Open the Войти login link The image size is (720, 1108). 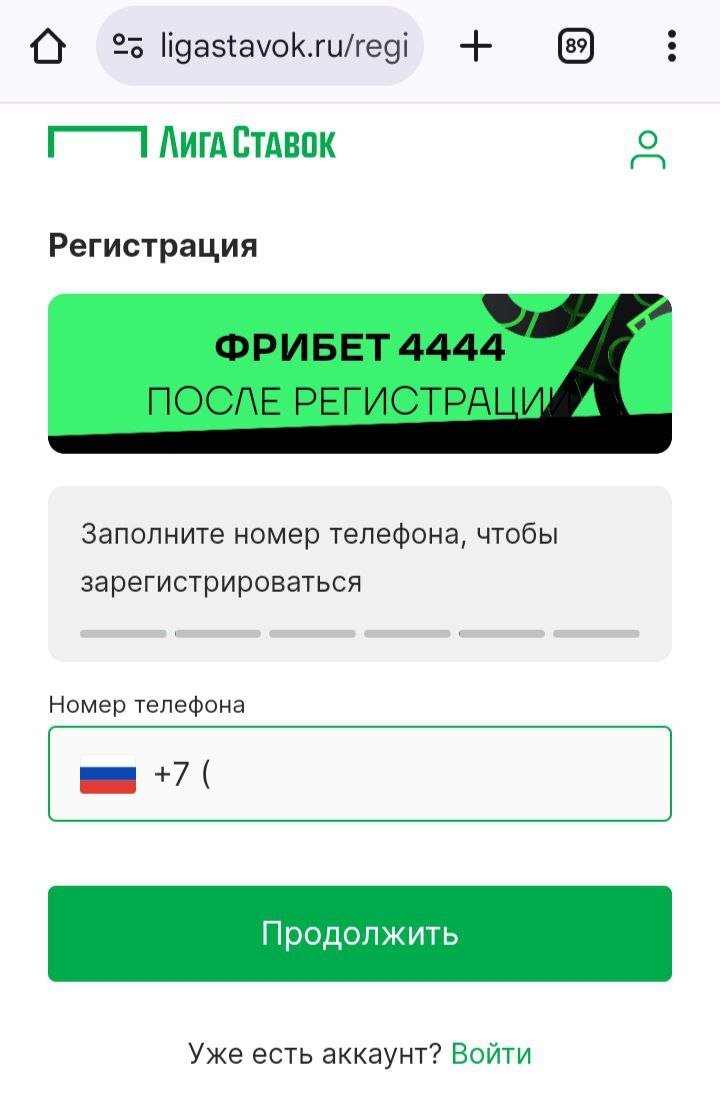(491, 1053)
